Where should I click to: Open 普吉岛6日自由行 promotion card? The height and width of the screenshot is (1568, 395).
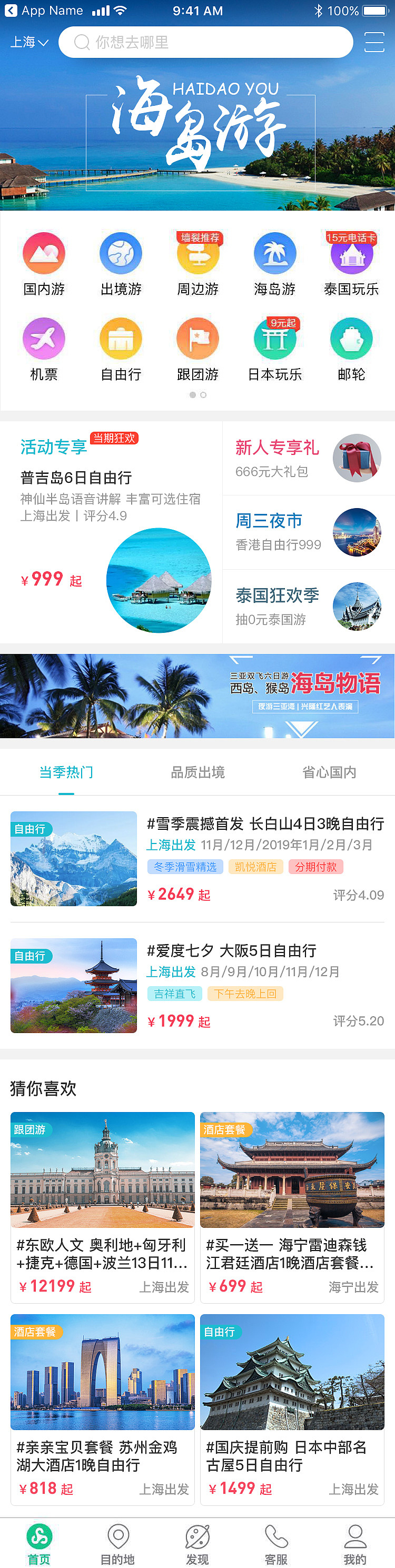pyautogui.click(x=111, y=531)
